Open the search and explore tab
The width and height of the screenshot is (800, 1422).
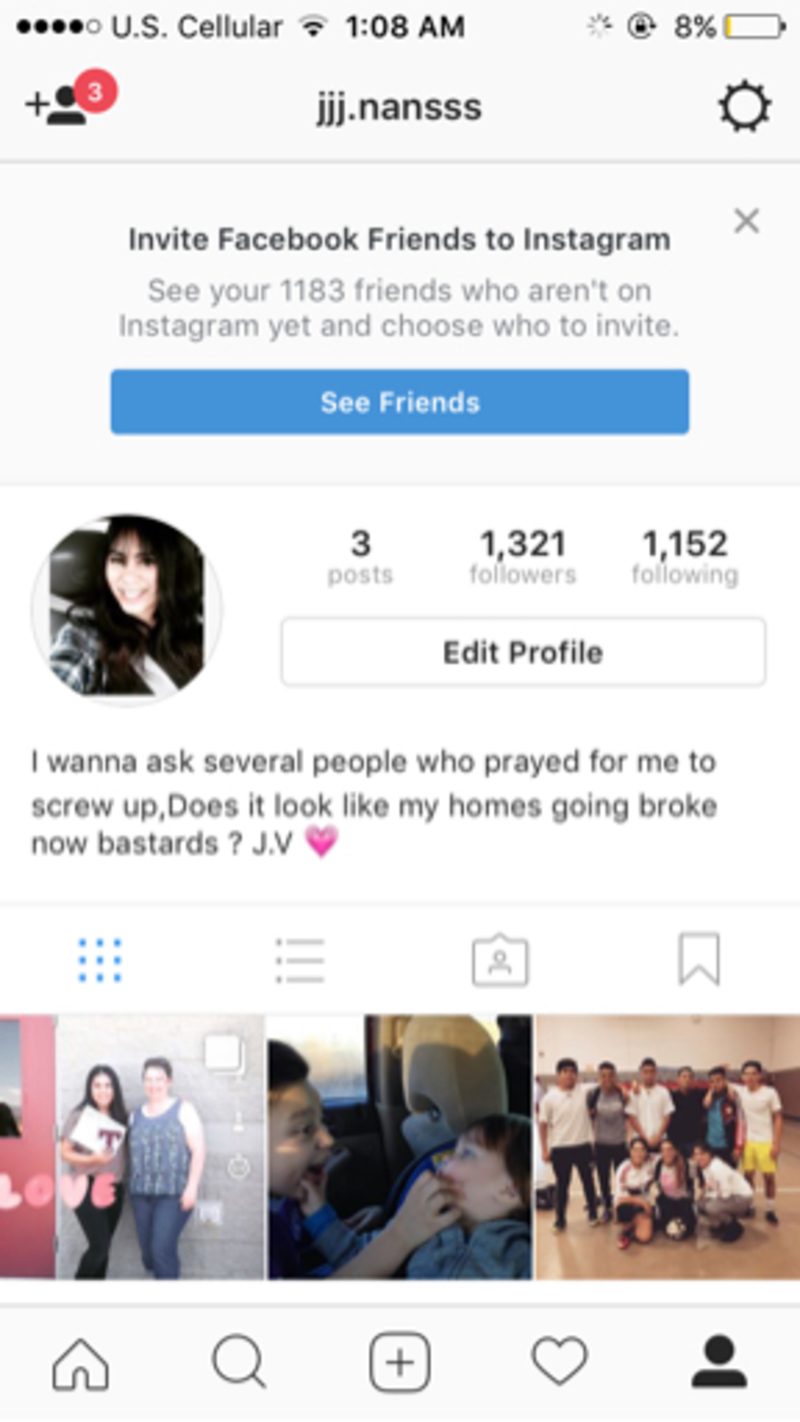tap(240, 1362)
